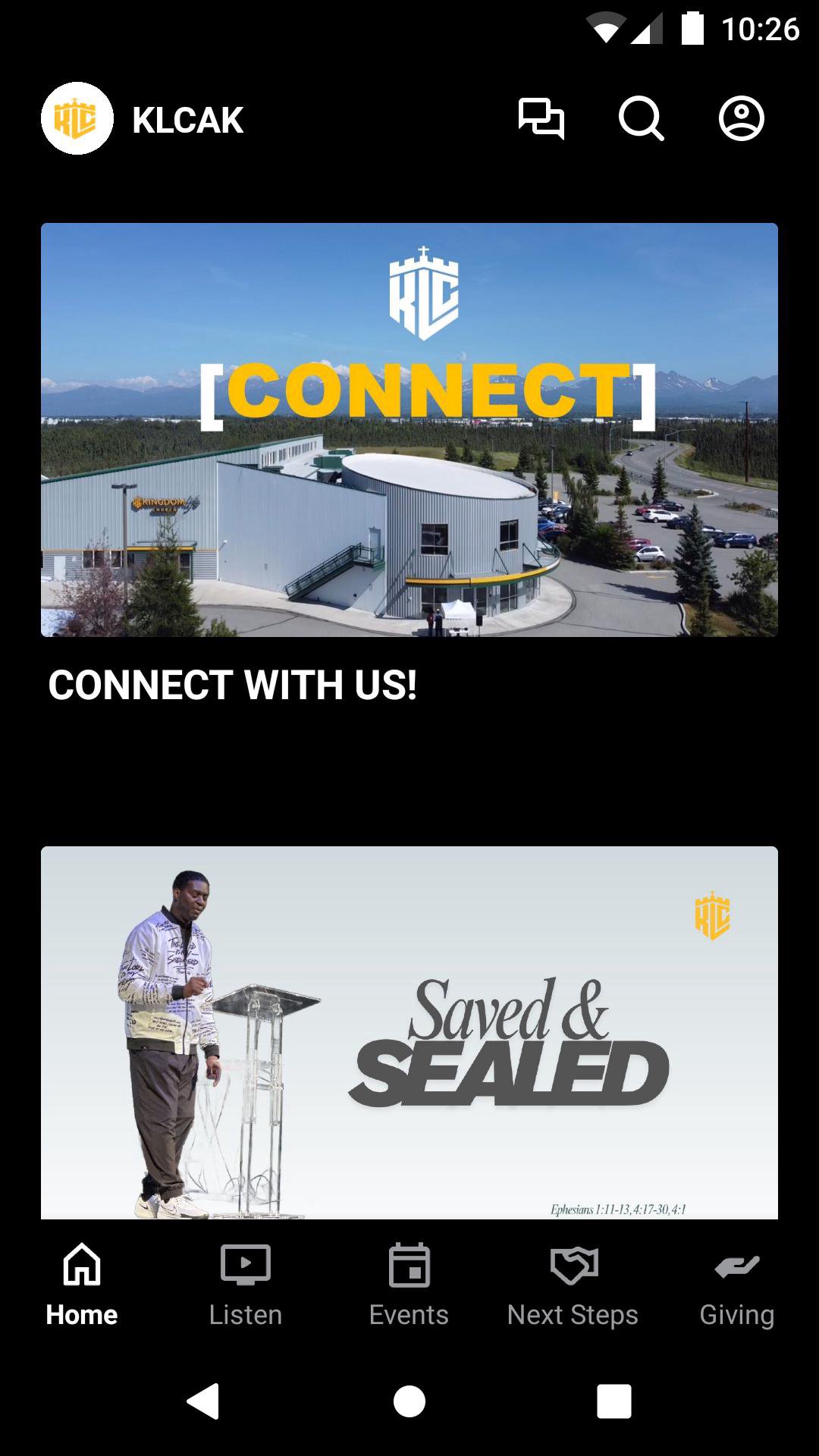Open the search icon

(641, 119)
